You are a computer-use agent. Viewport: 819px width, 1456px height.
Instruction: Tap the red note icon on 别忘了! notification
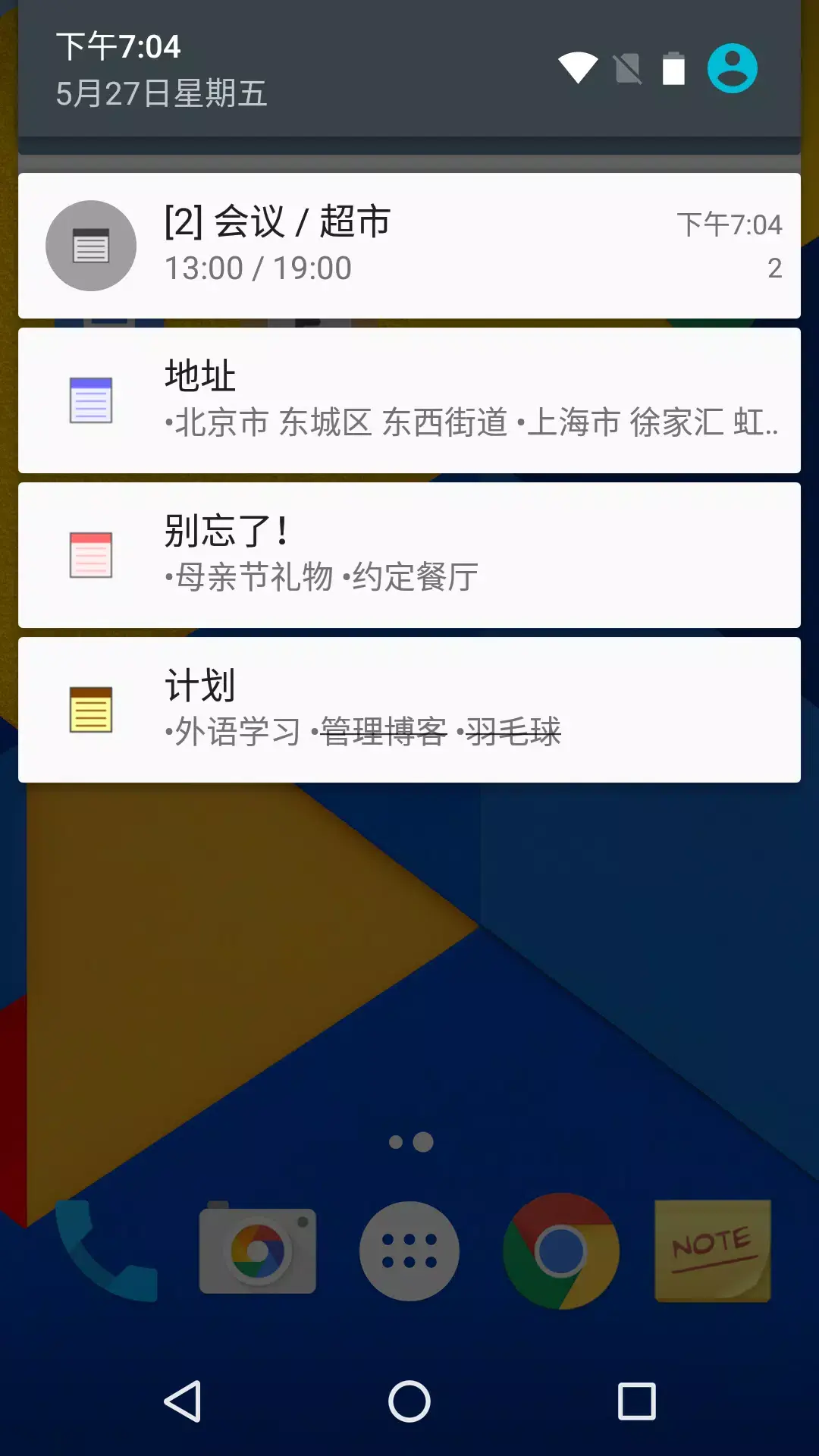91,555
